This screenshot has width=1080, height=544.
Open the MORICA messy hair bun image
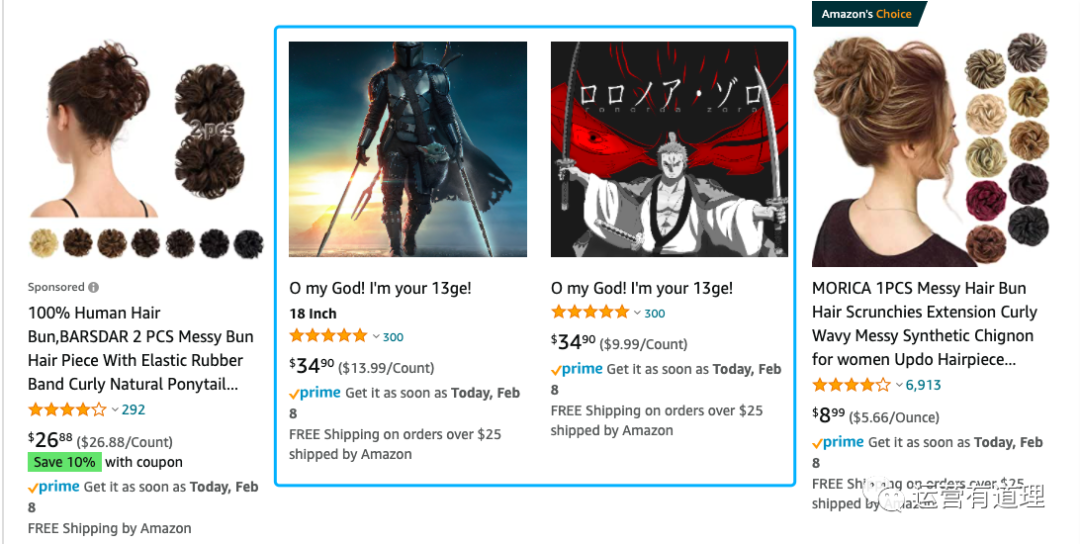coord(930,149)
